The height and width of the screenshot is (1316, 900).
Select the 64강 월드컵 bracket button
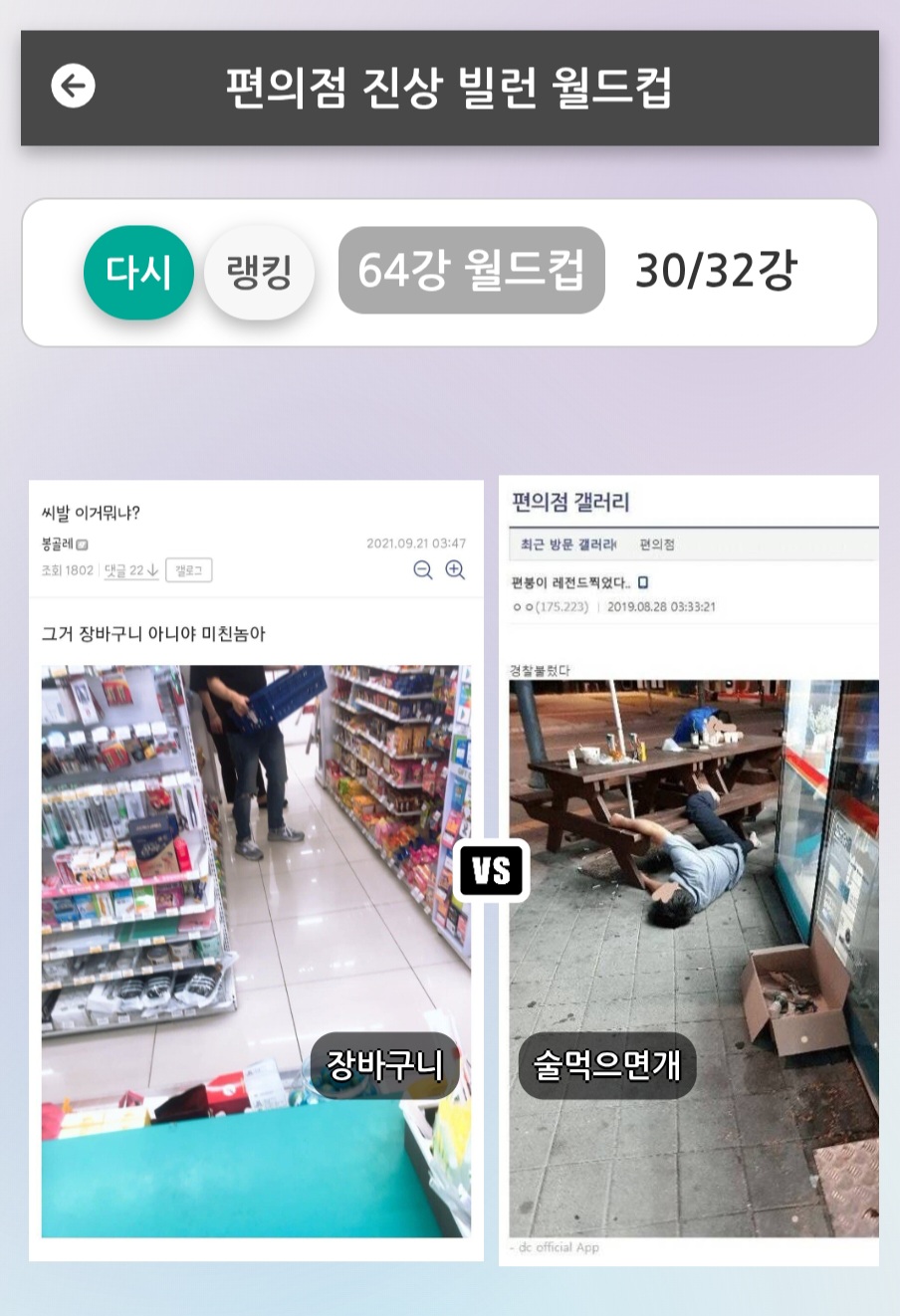[471, 271]
